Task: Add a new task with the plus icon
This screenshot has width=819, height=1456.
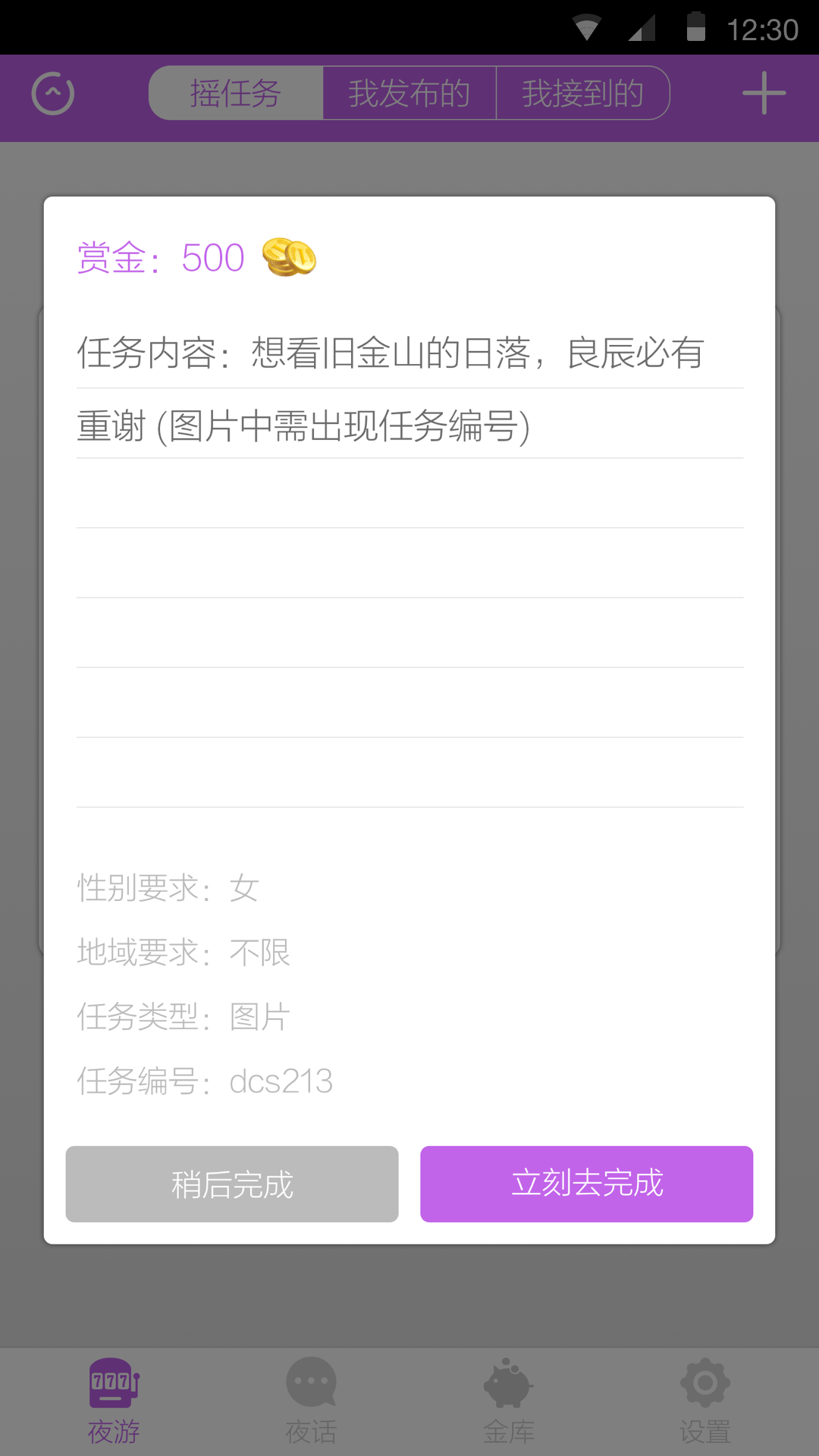Action: pos(764,93)
